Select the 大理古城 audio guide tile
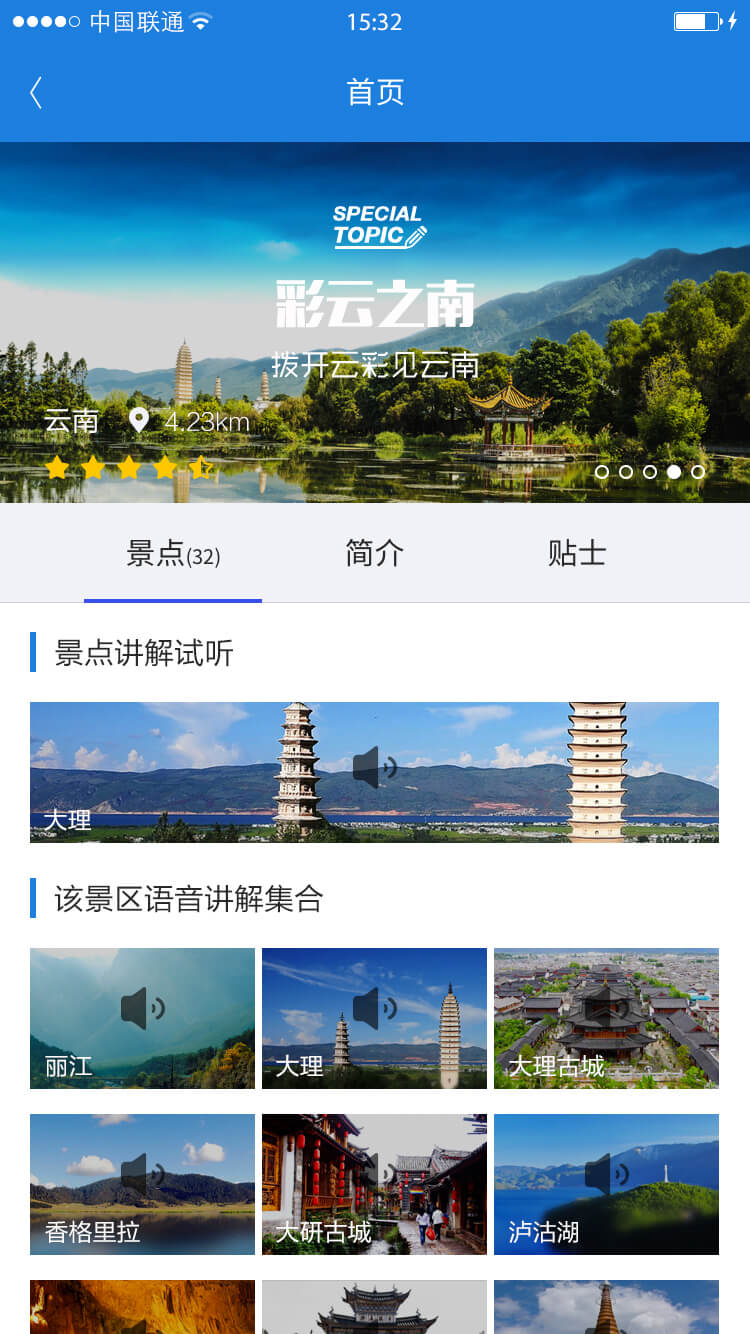Screen dimensions: 750x1334 click(606, 1017)
